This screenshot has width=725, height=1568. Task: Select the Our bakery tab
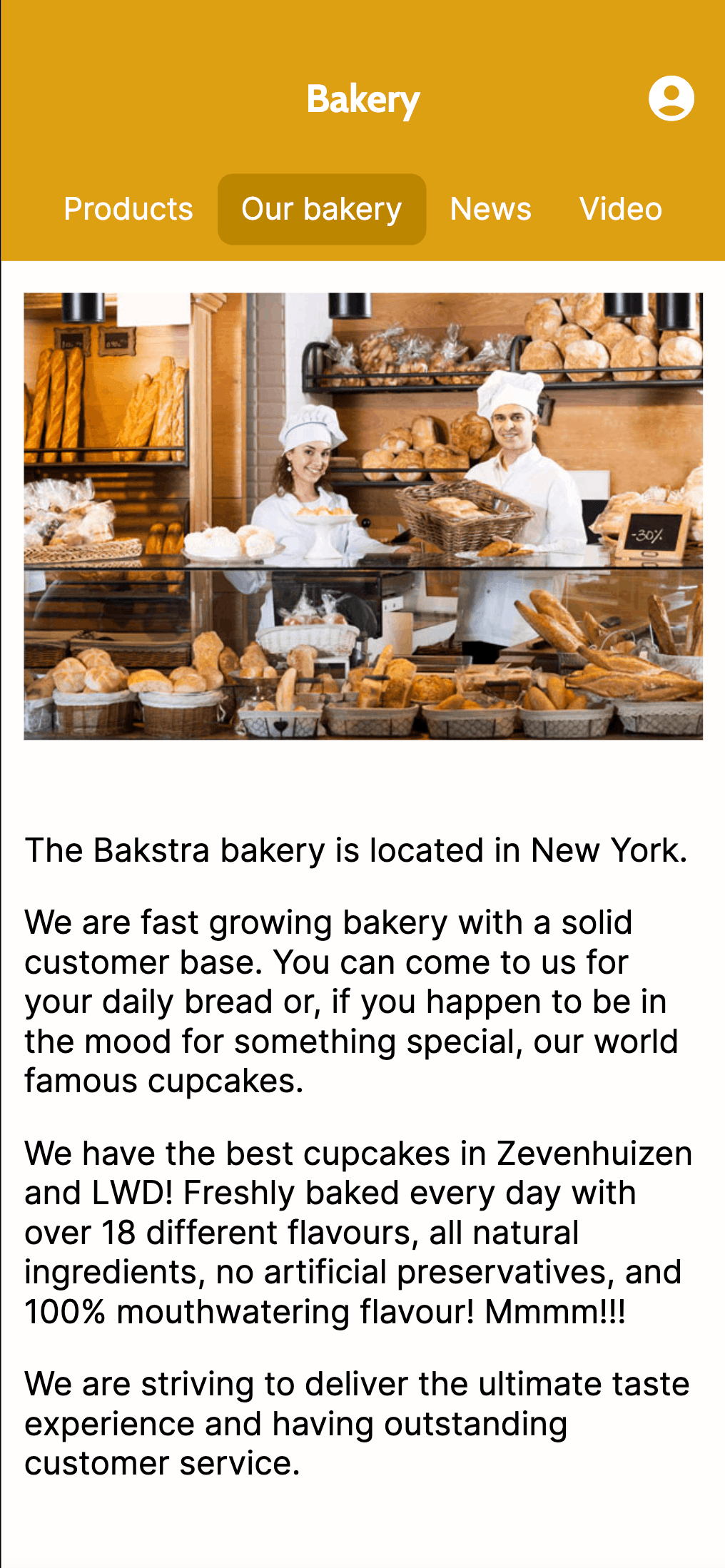tap(321, 209)
